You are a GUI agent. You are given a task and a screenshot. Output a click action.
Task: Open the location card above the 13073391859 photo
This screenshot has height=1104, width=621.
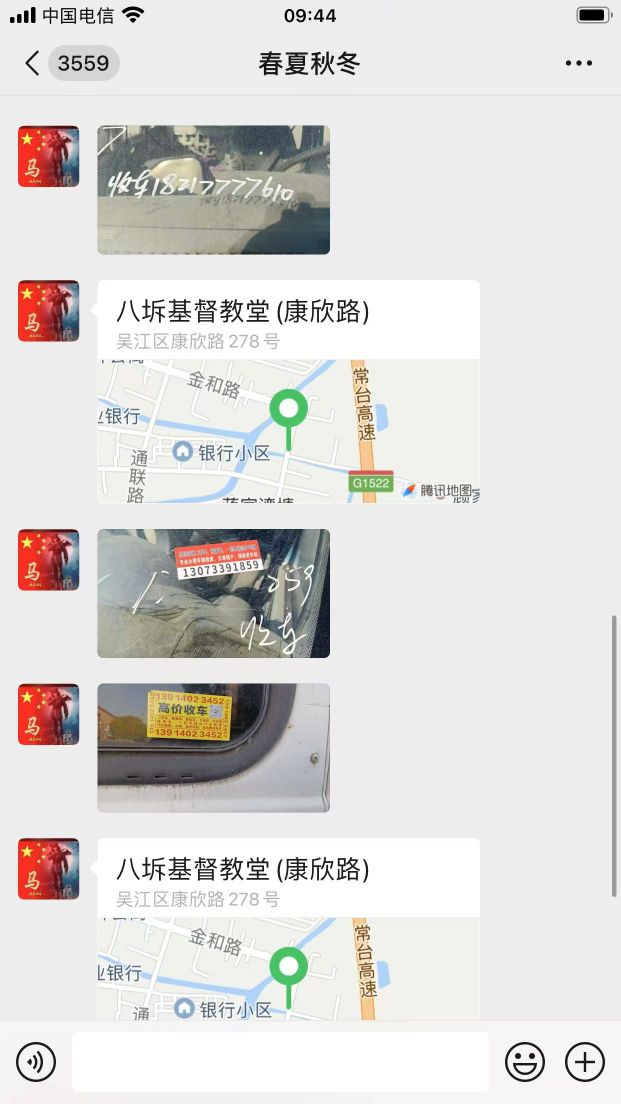(x=288, y=391)
